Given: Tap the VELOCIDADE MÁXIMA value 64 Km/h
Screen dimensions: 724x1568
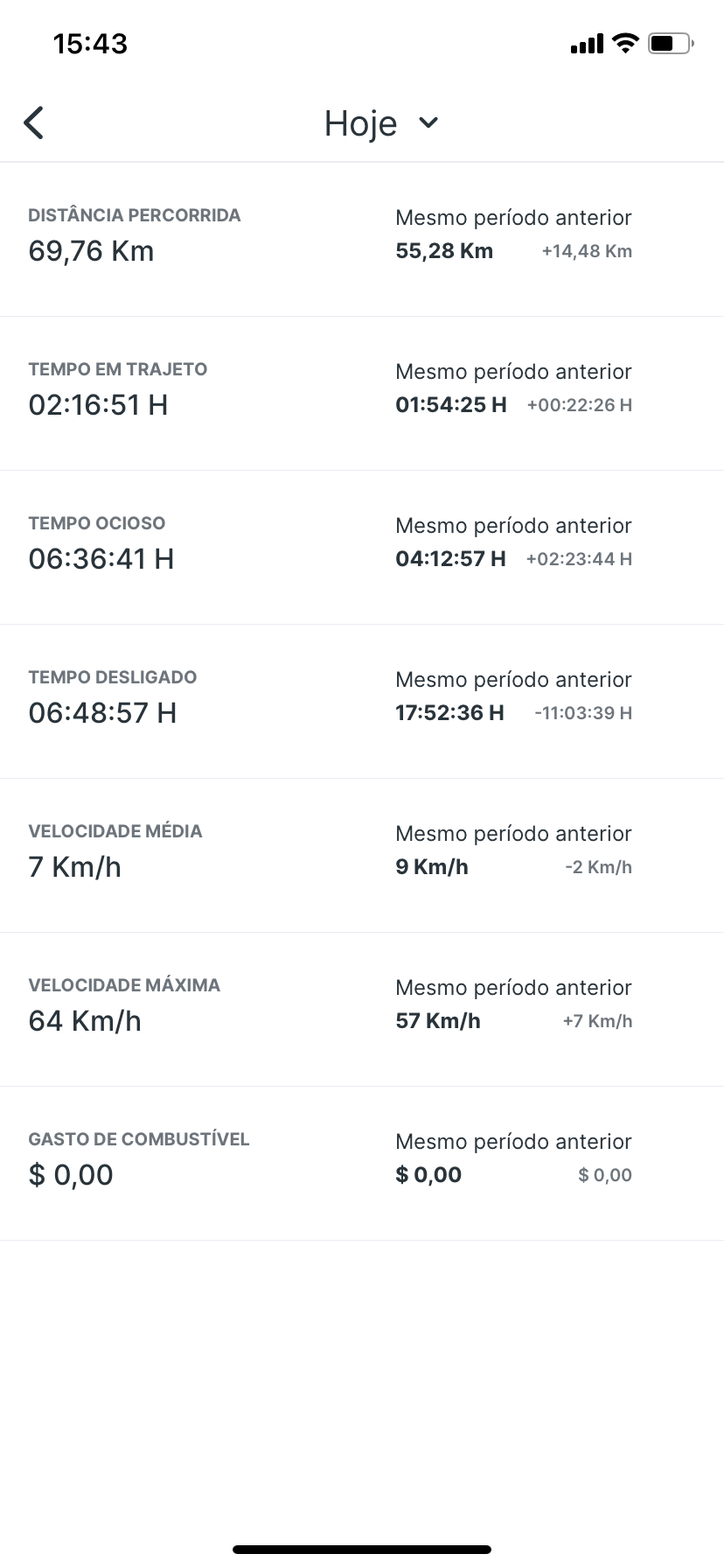Looking at the screenshot, I should pos(84,1020).
